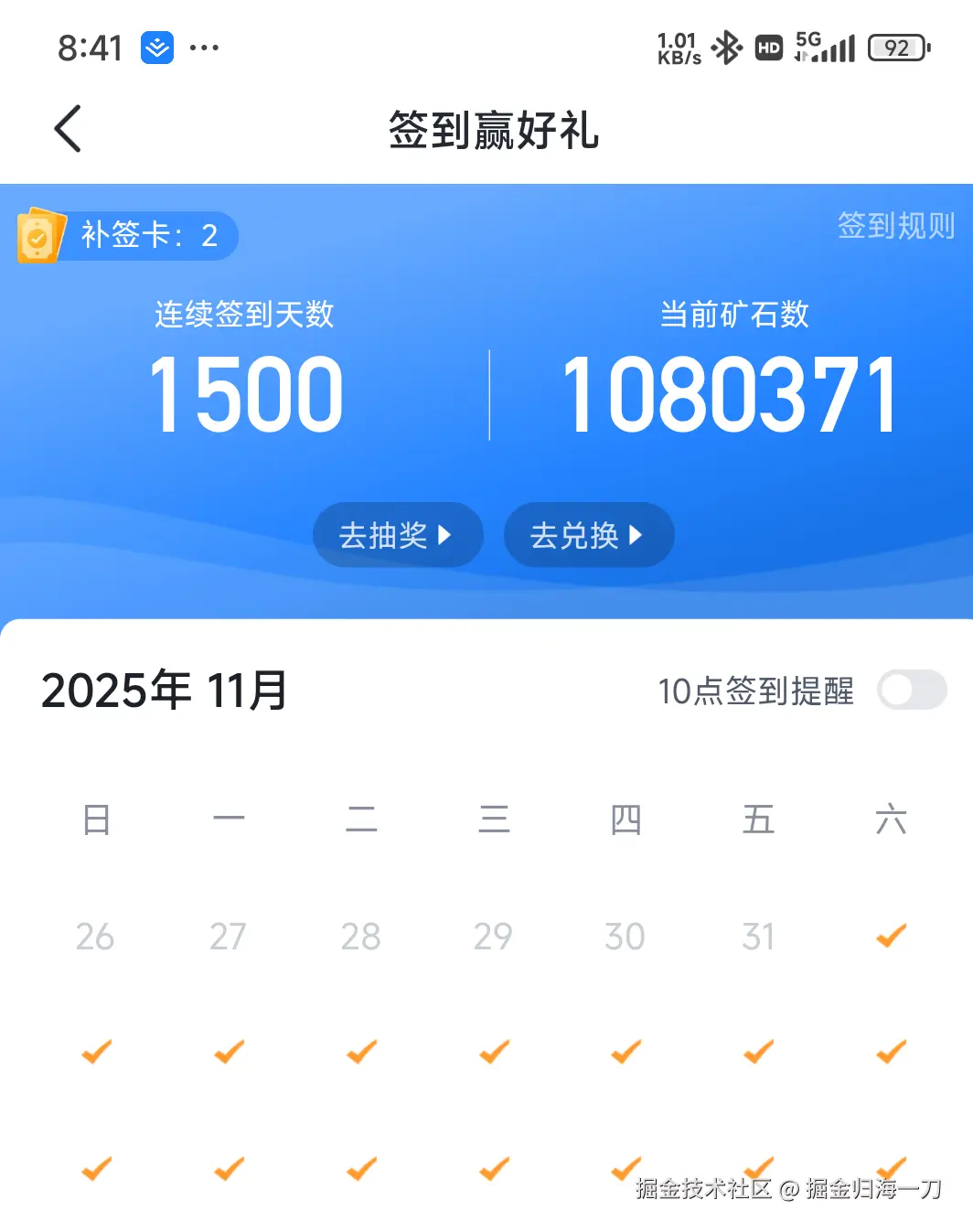Open the 签到规则 rules link
The width and height of the screenshot is (973, 1232).
coord(895,226)
